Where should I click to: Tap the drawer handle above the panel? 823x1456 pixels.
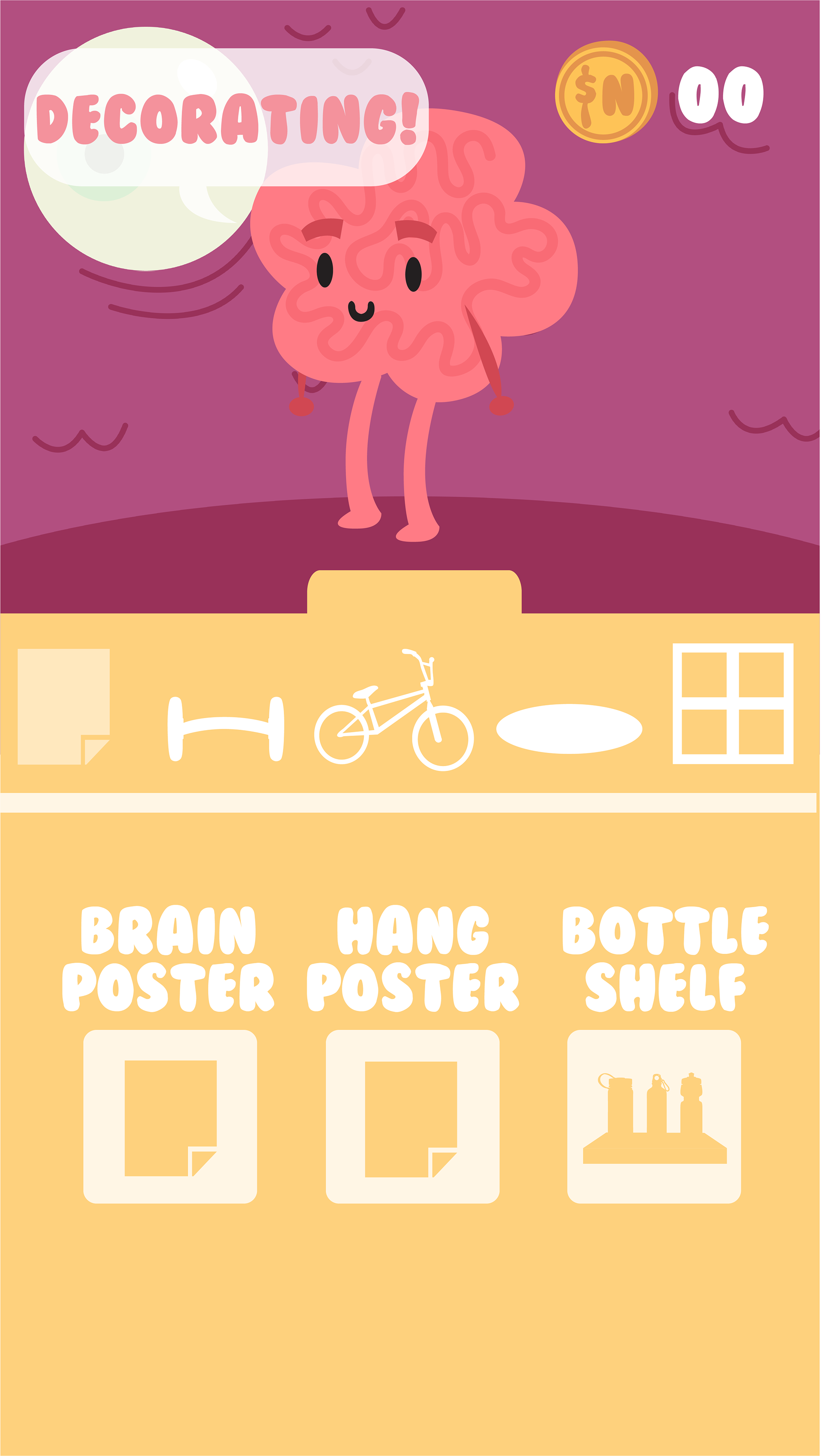415,591
